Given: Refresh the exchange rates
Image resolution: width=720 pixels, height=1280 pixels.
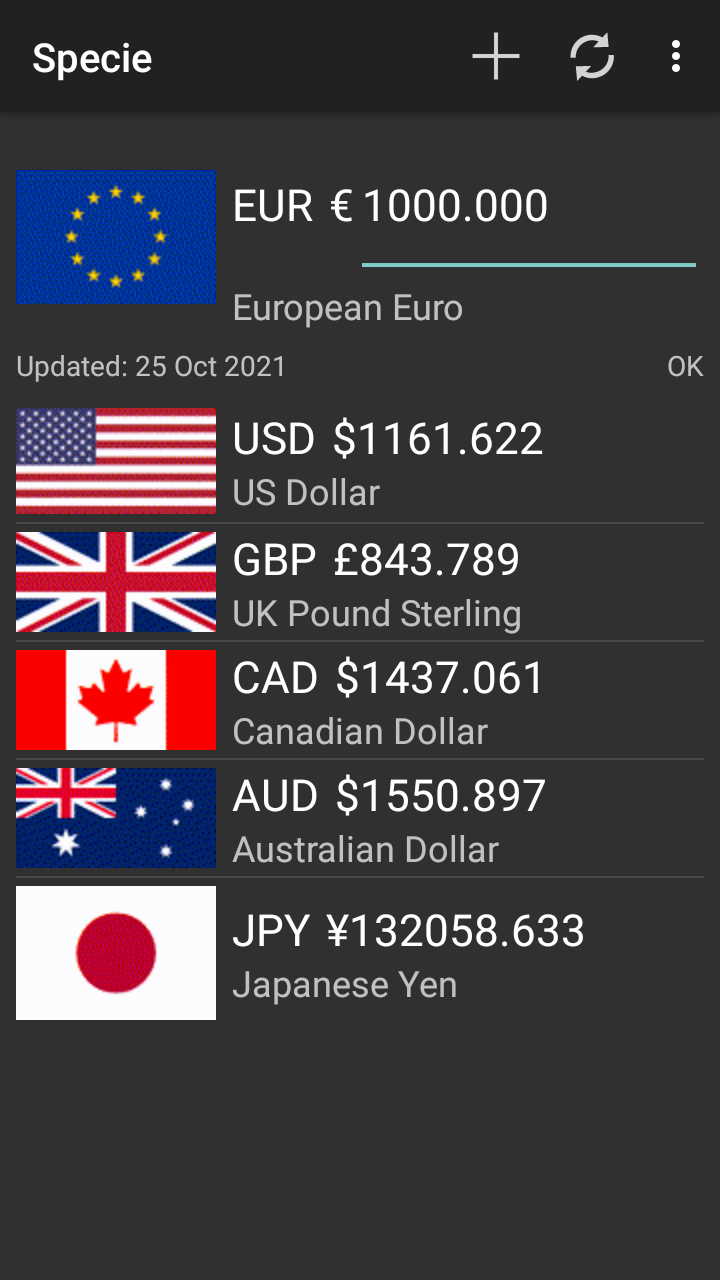Looking at the screenshot, I should click(592, 57).
